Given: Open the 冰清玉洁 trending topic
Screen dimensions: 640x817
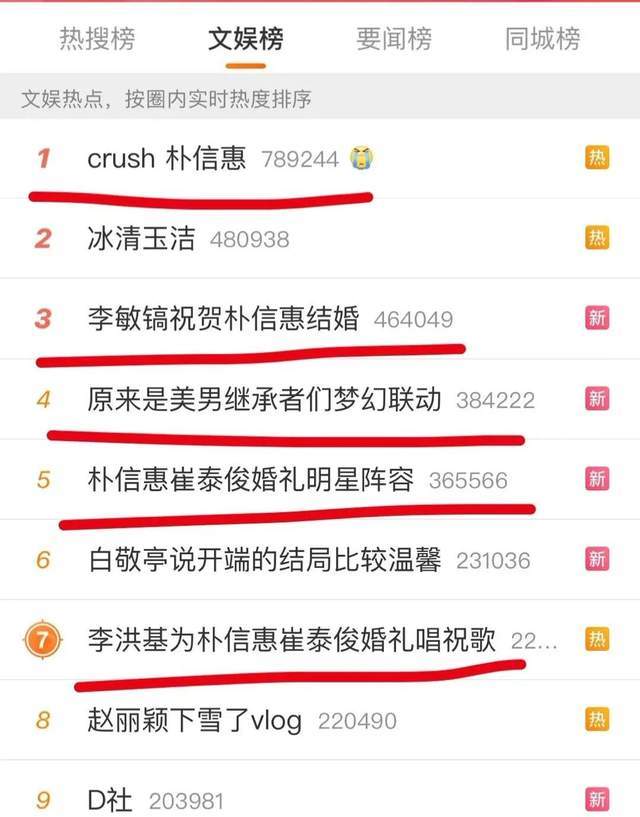Looking at the screenshot, I should coord(141,239).
